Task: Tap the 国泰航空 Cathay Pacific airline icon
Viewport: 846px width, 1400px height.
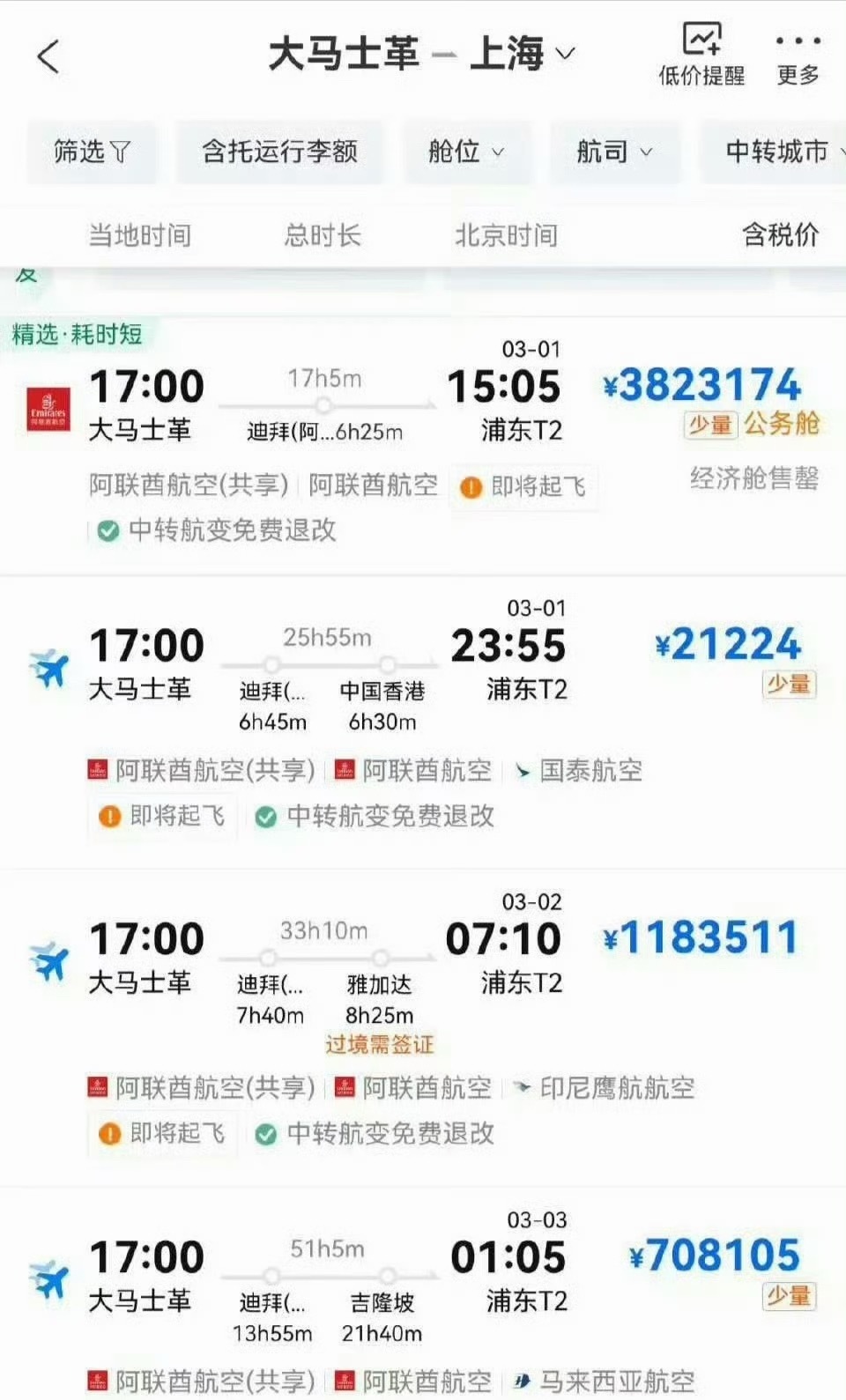Action: click(522, 770)
